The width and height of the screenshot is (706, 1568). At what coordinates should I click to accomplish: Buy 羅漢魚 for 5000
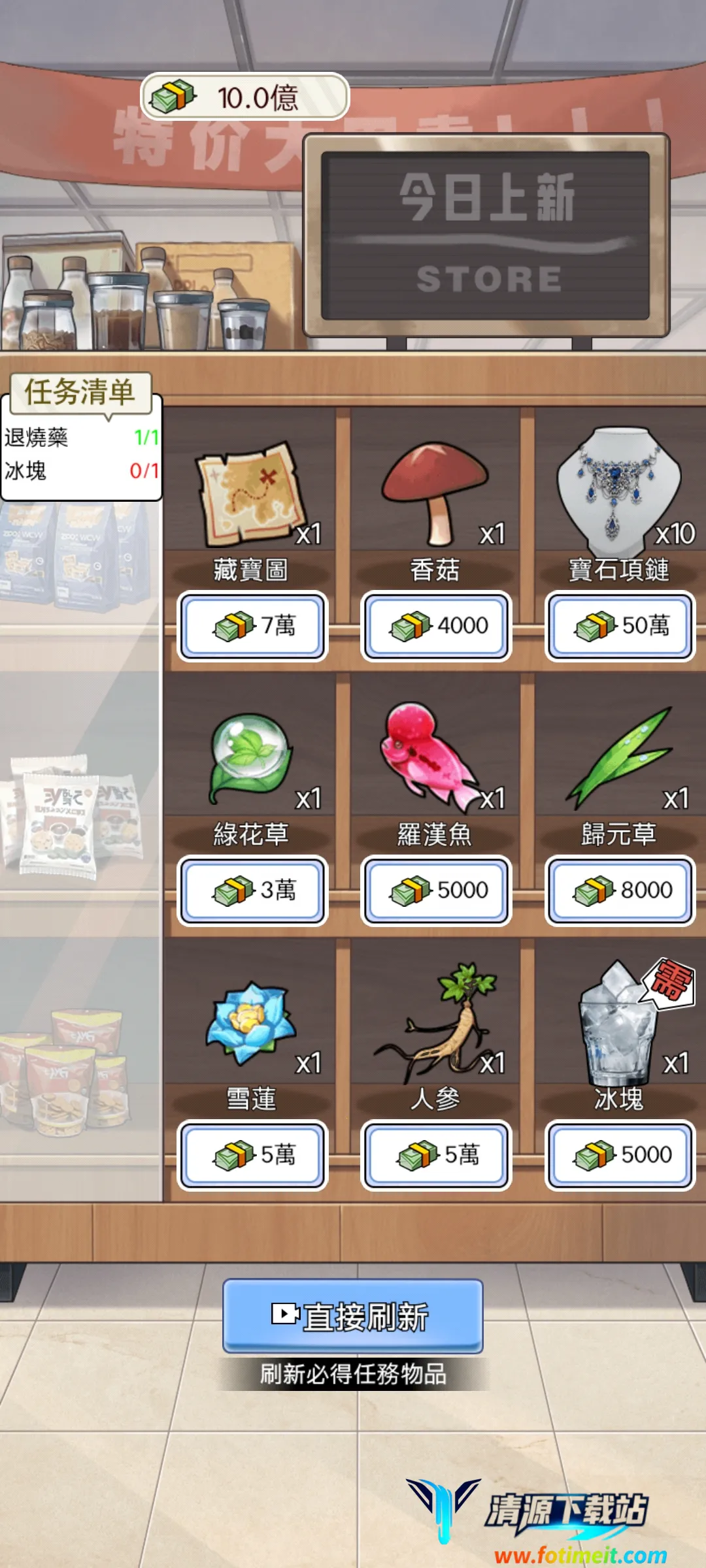pos(436,890)
